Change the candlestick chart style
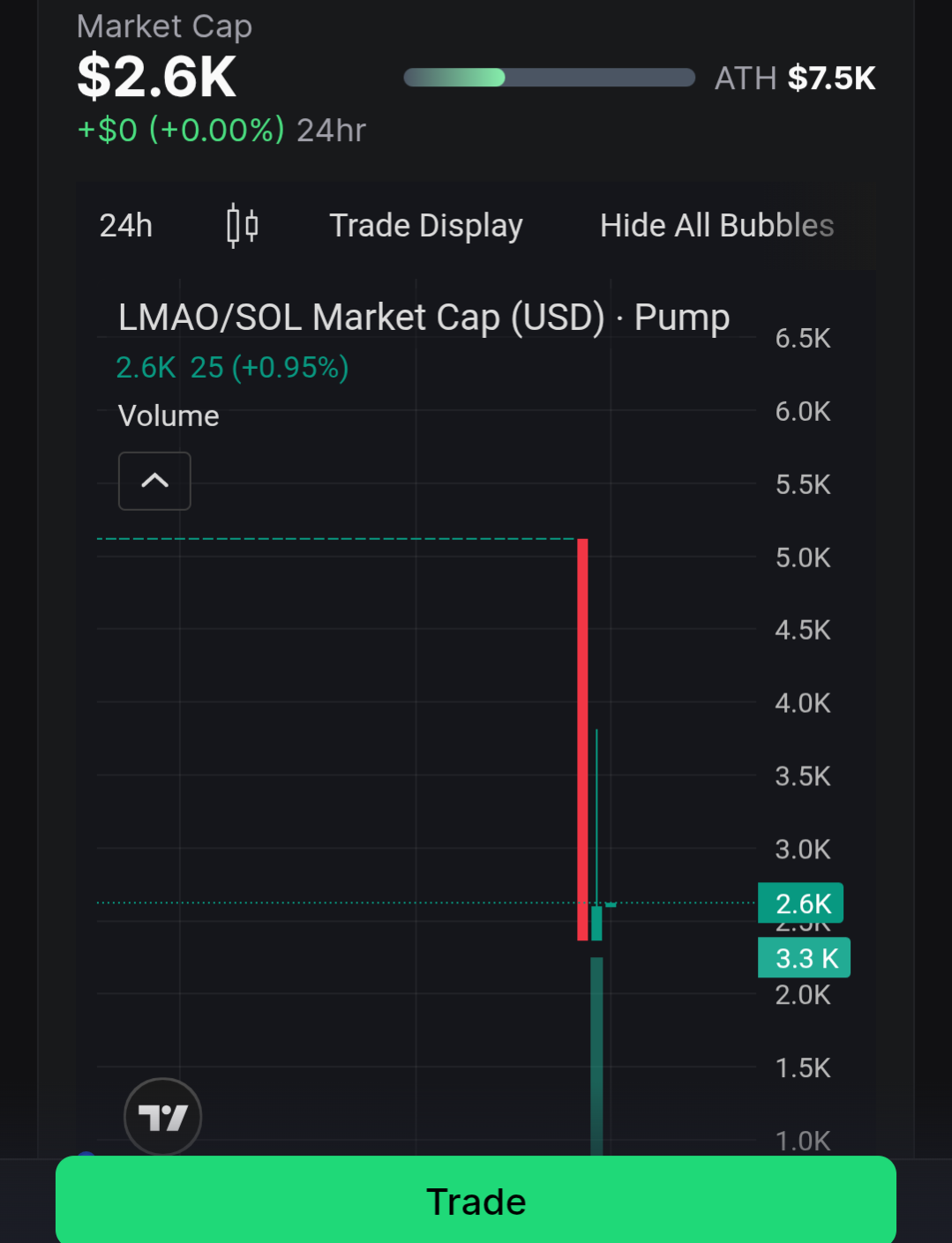This screenshot has height=1243, width=952. click(x=242, y=226)
